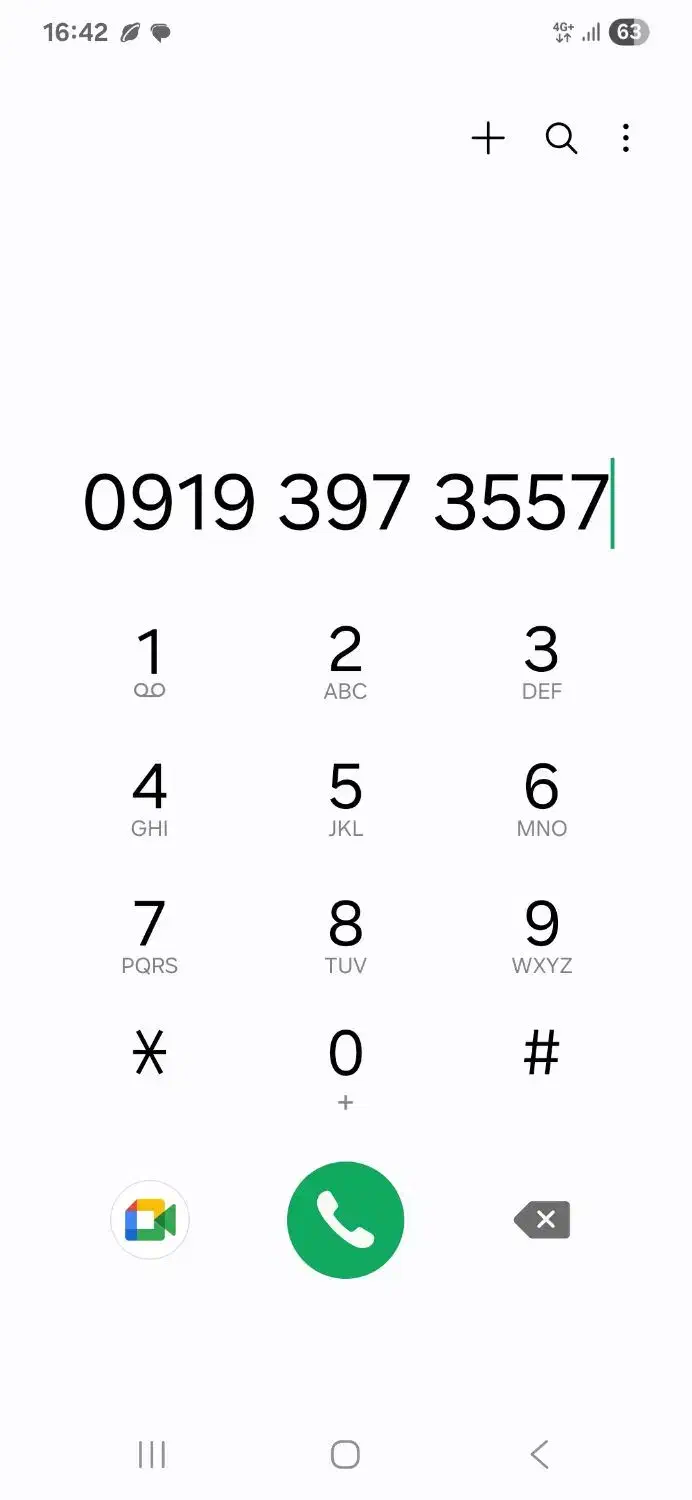This screenshot has height=1500, width=692.
Task: Go back using the system back button
Action: point(540,1454)
